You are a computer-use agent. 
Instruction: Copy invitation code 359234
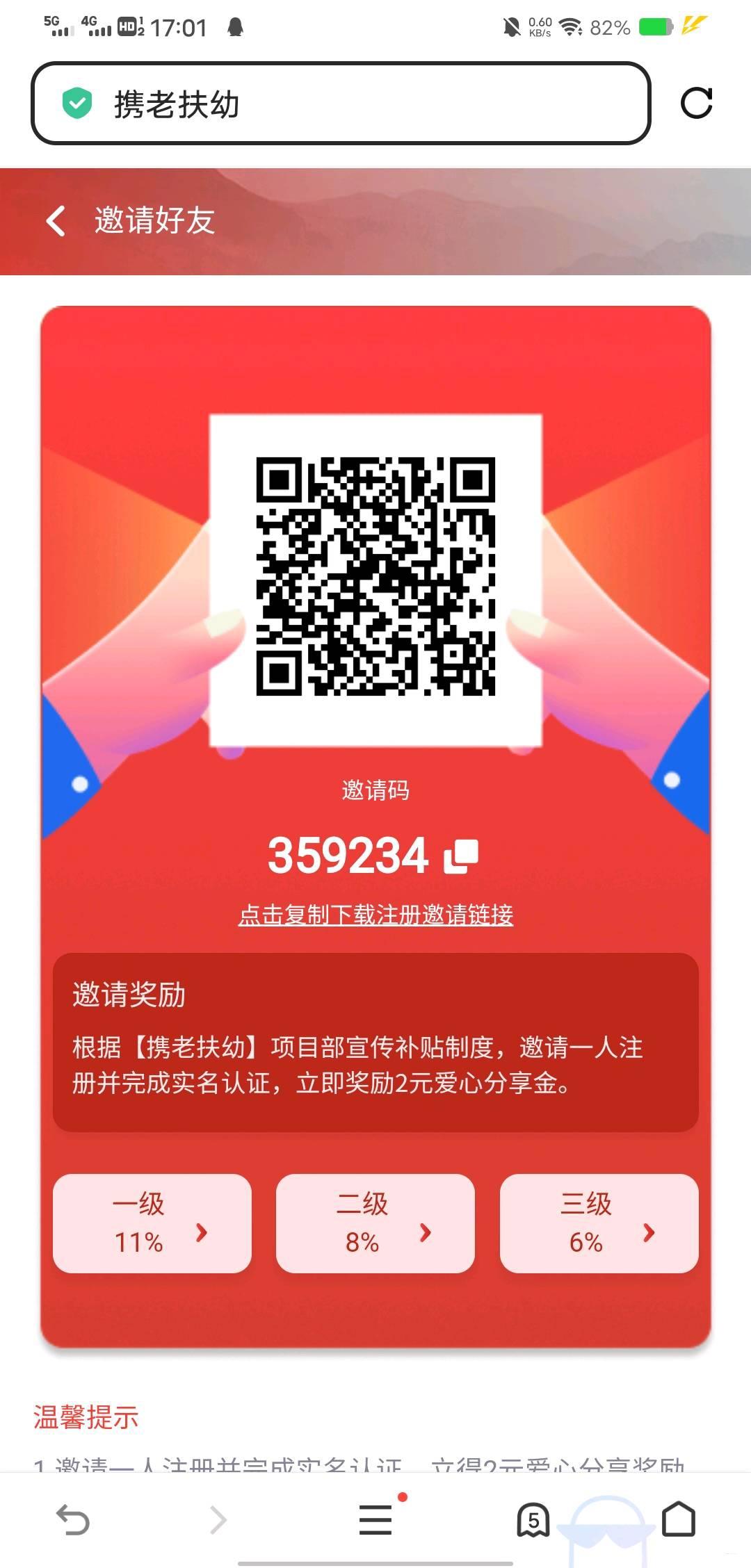(462, 856)
